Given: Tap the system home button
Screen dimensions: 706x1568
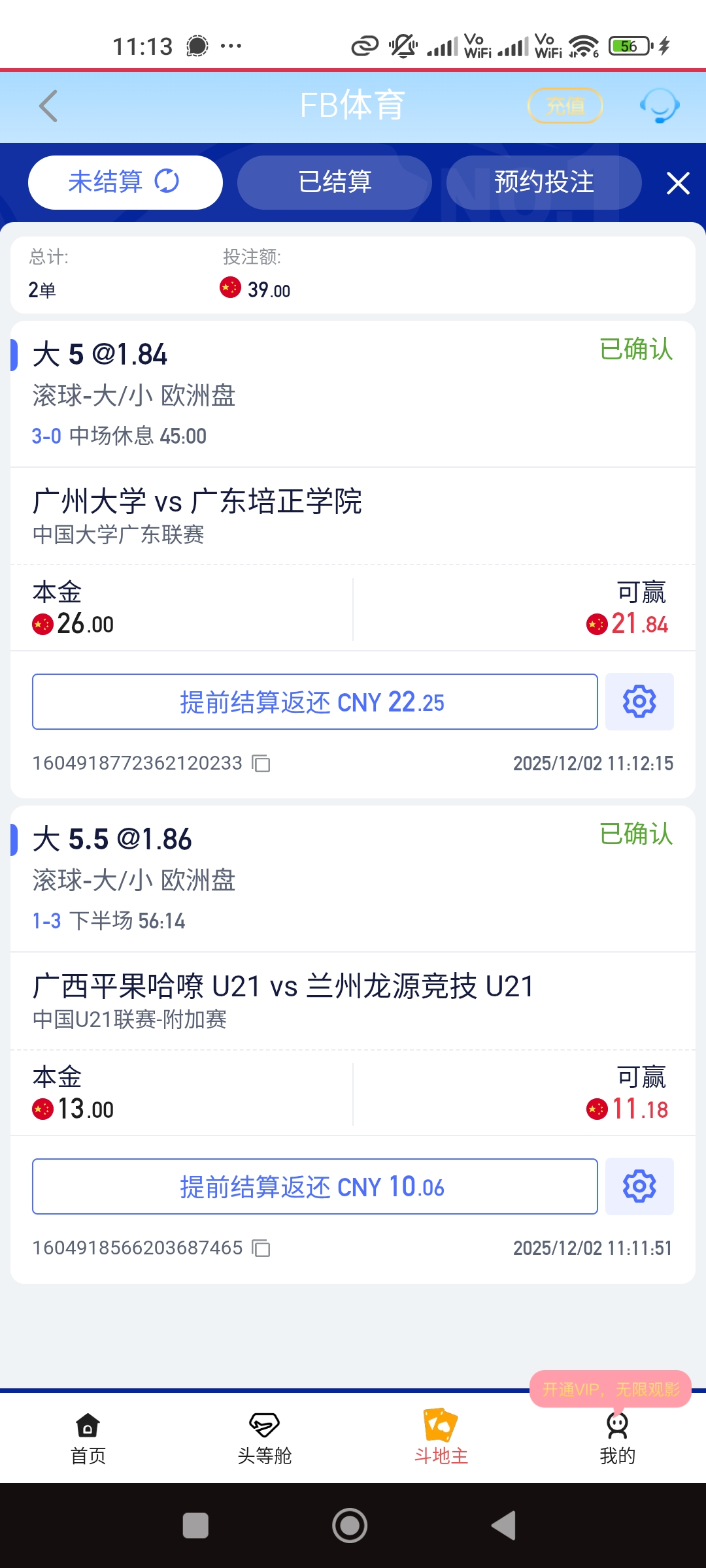Looking at the screenshot, I should coord(350,1526).
